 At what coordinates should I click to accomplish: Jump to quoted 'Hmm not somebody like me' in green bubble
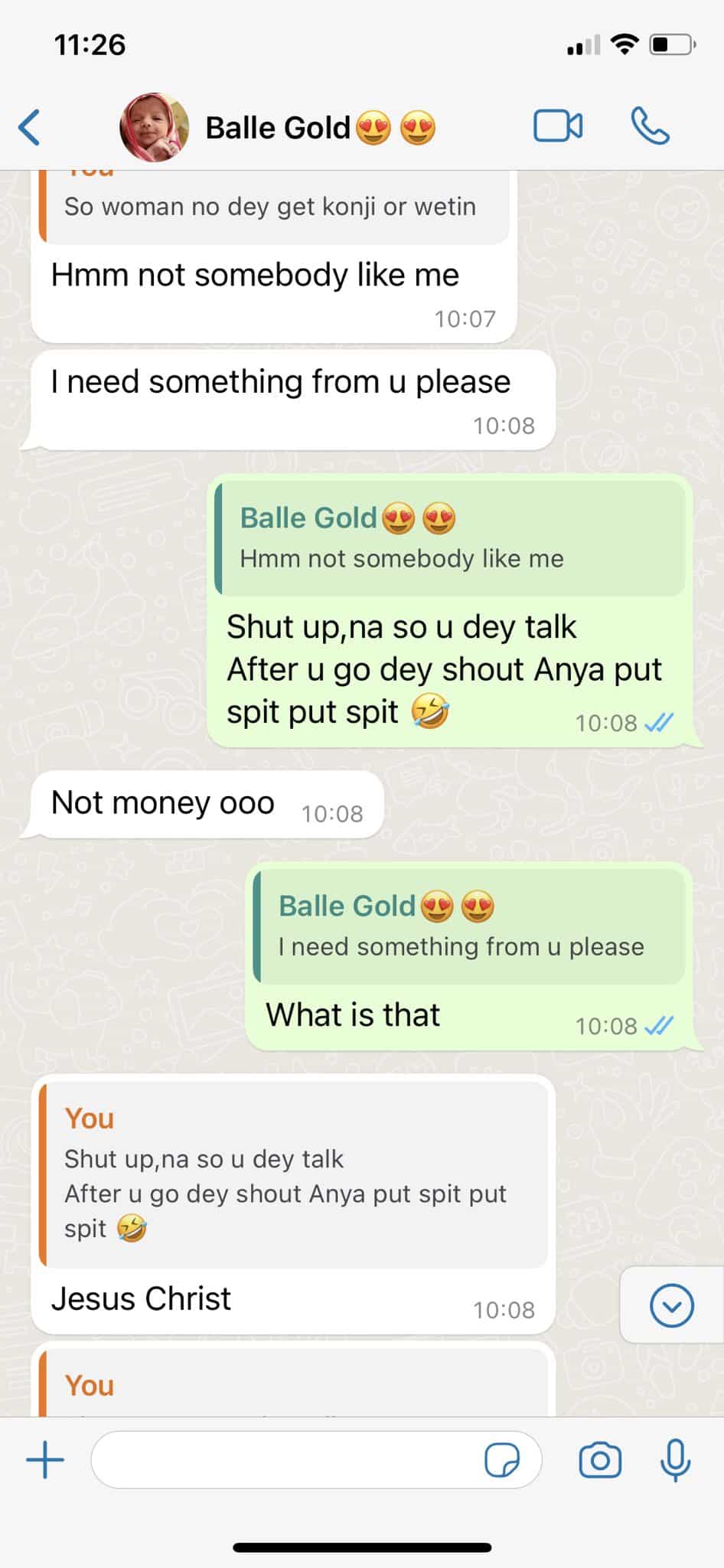click(x=450, y=537)
